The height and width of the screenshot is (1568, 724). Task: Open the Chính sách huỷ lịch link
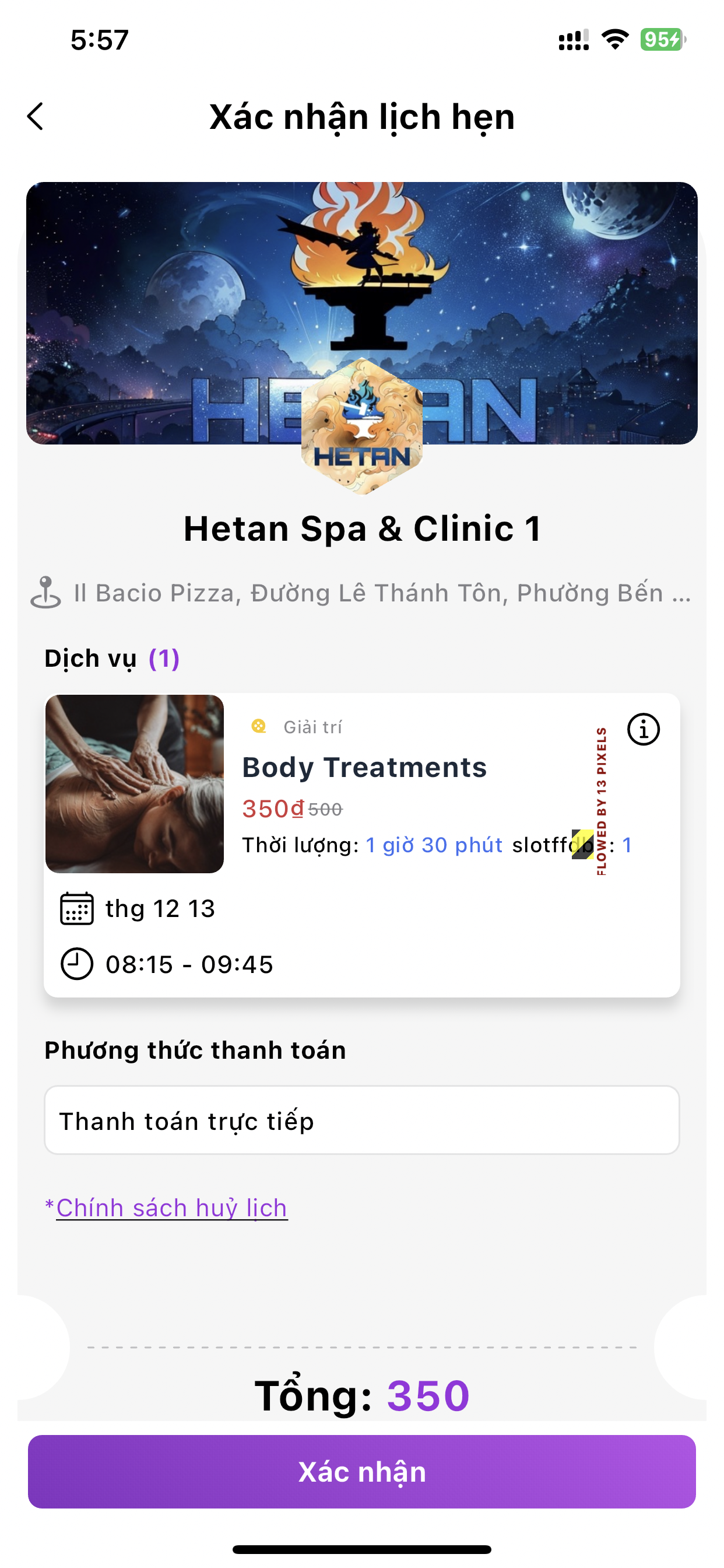tap(171, 1207)
